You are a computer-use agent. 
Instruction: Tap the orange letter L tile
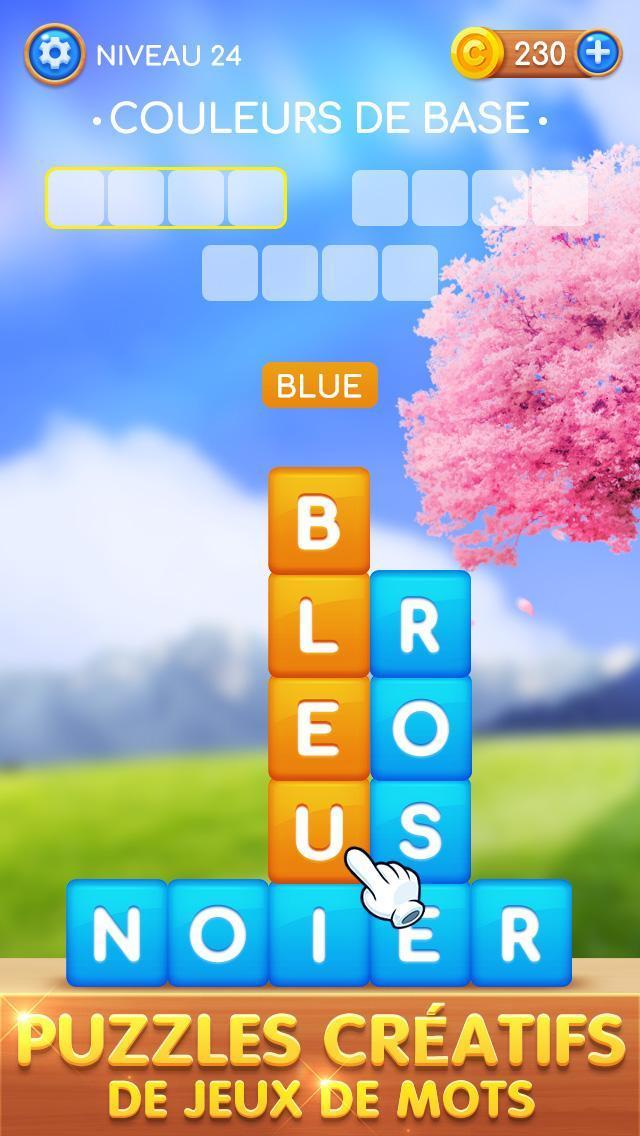pyautogui.click(x=319, y=626)
